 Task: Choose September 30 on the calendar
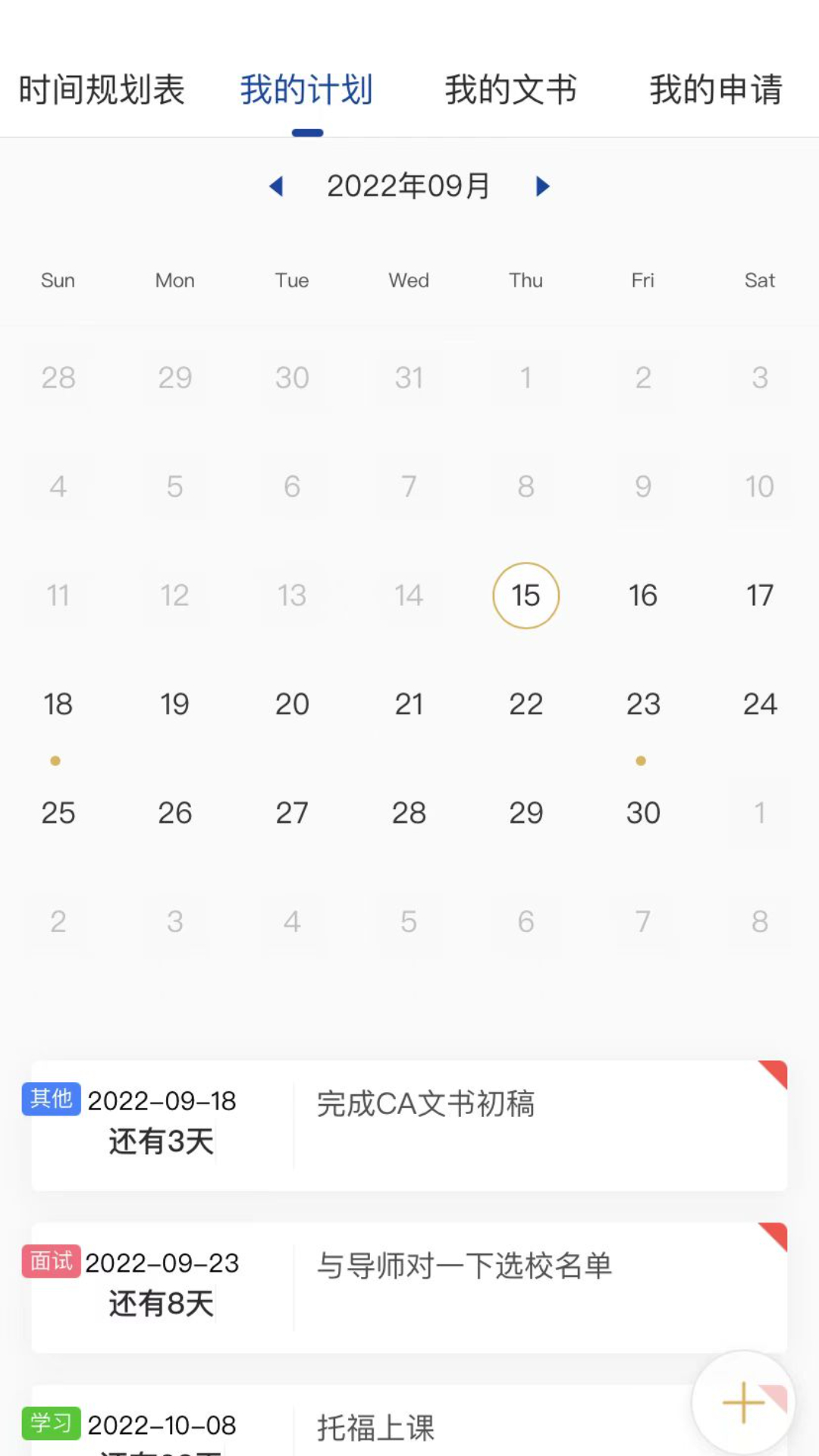click(643, 813)
